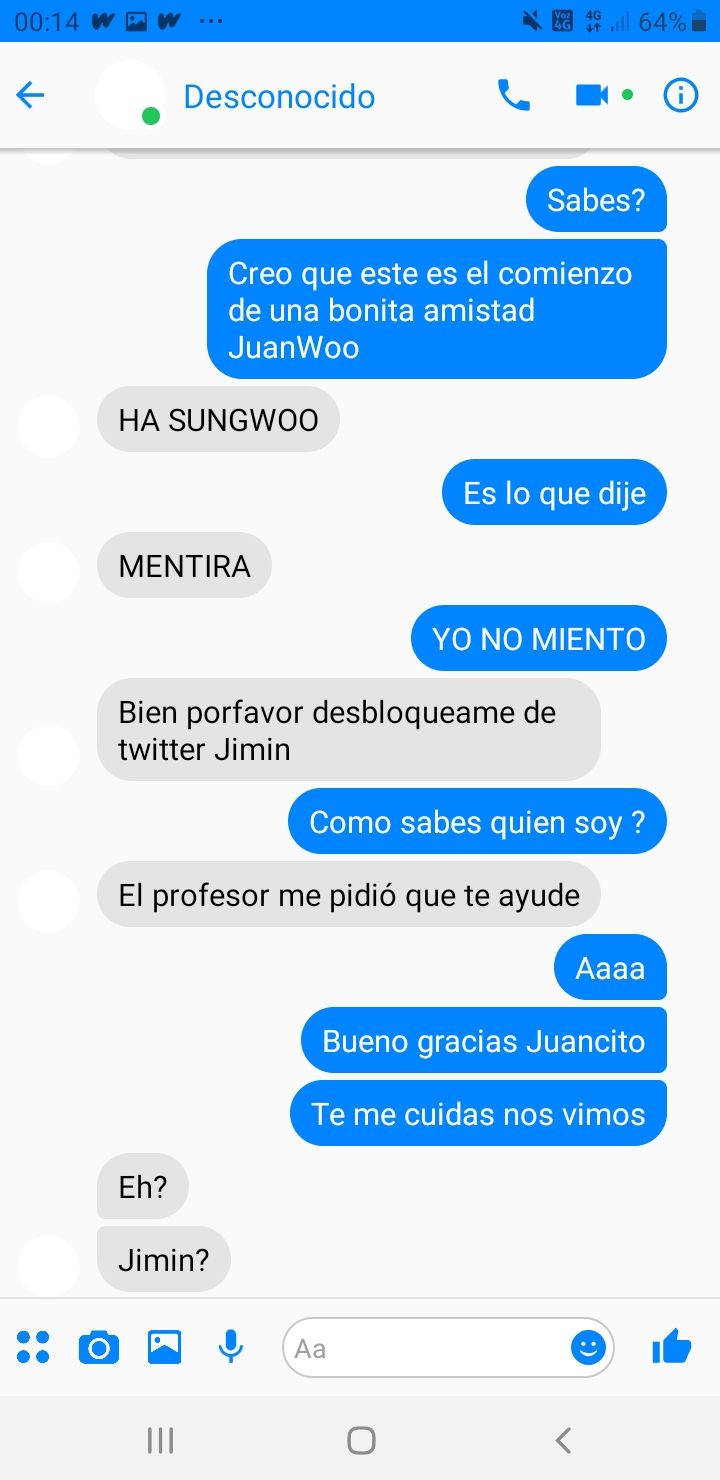720x1480 pixels.
Task: Open the photo gallery picker
Action: click(165, 1348)
